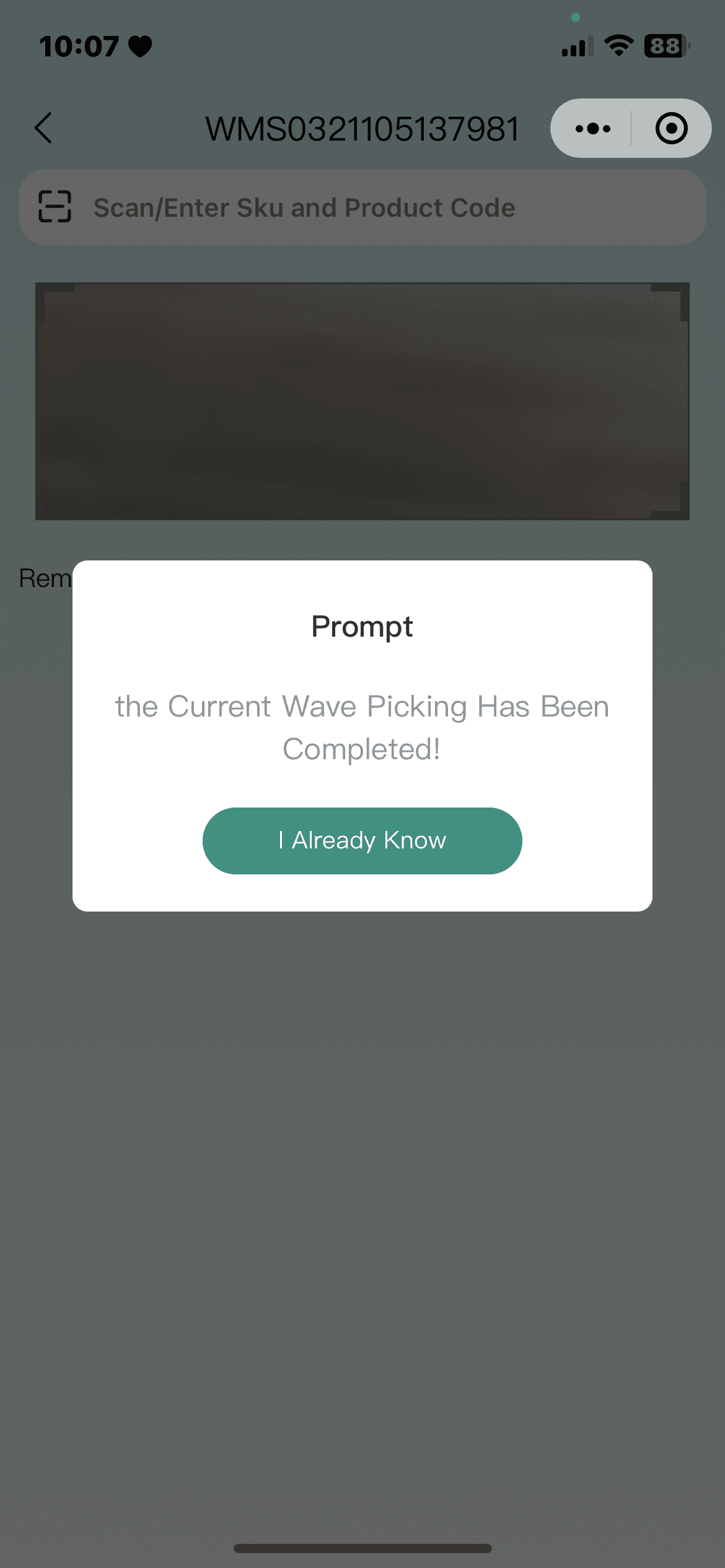Tap the scan icon in the search bar
This screenshot has height=1568, width=725.
point(55,206)
